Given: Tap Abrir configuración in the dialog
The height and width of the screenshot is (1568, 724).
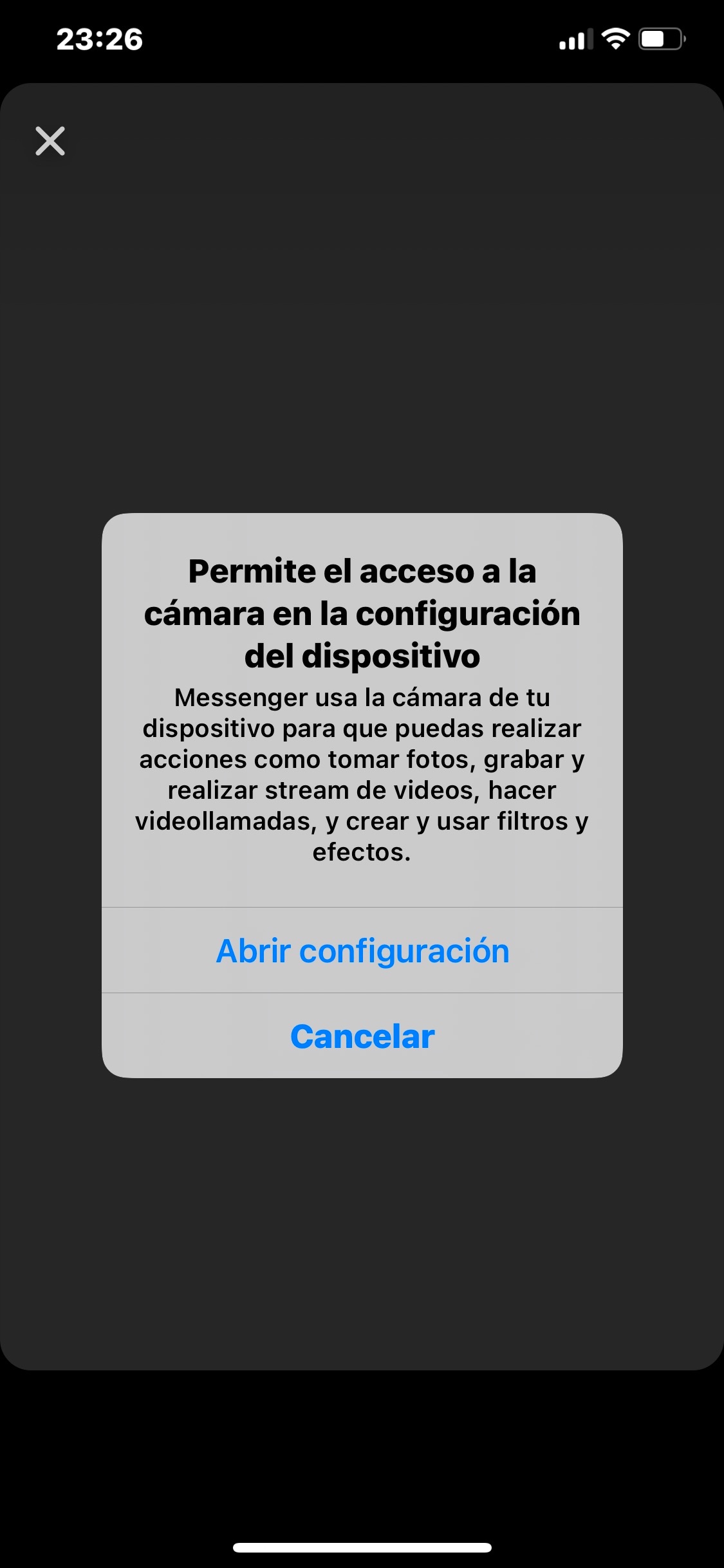Looking at the screenshot, I should point(362,951).
